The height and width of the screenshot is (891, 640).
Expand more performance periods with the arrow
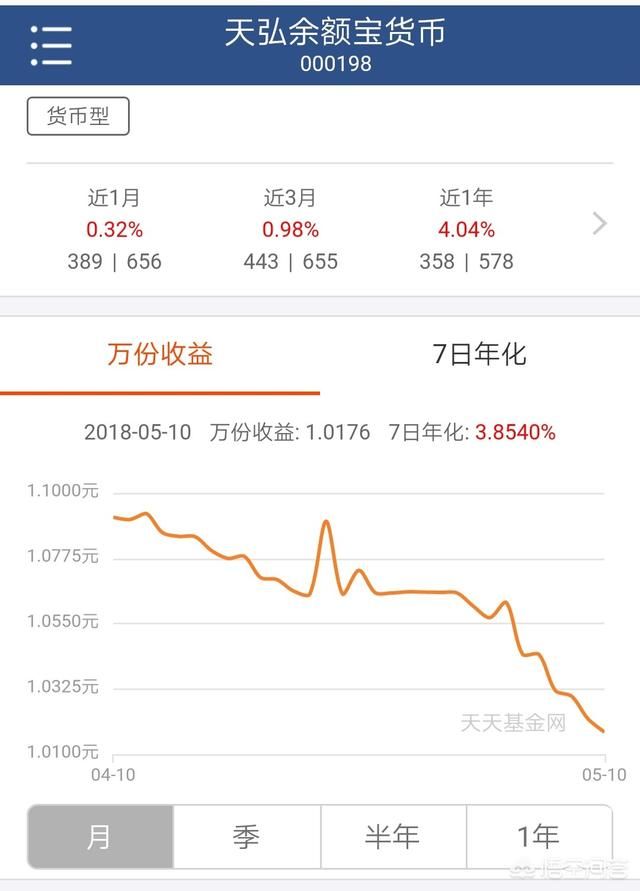tap(600, 223)
